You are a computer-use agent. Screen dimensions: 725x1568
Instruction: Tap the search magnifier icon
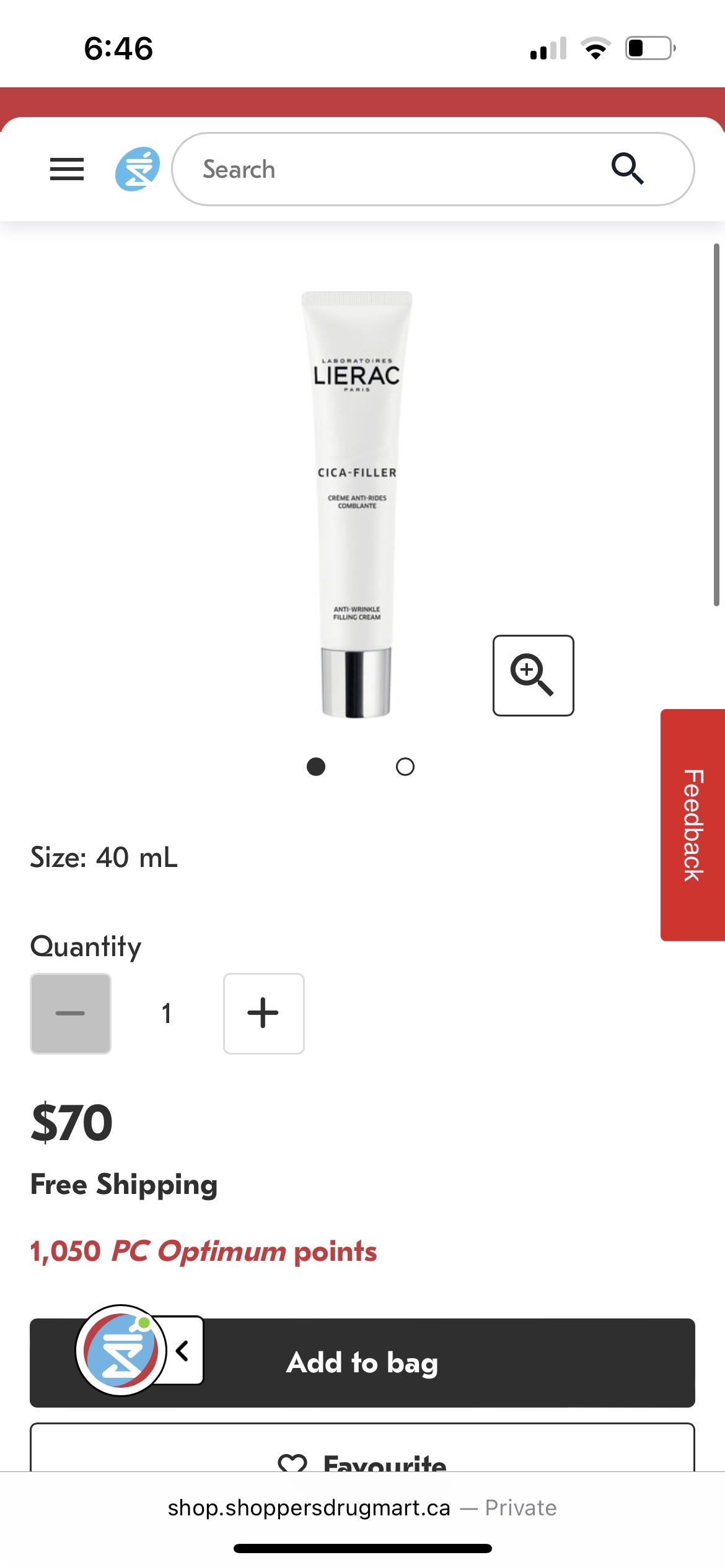pos(628,168)
